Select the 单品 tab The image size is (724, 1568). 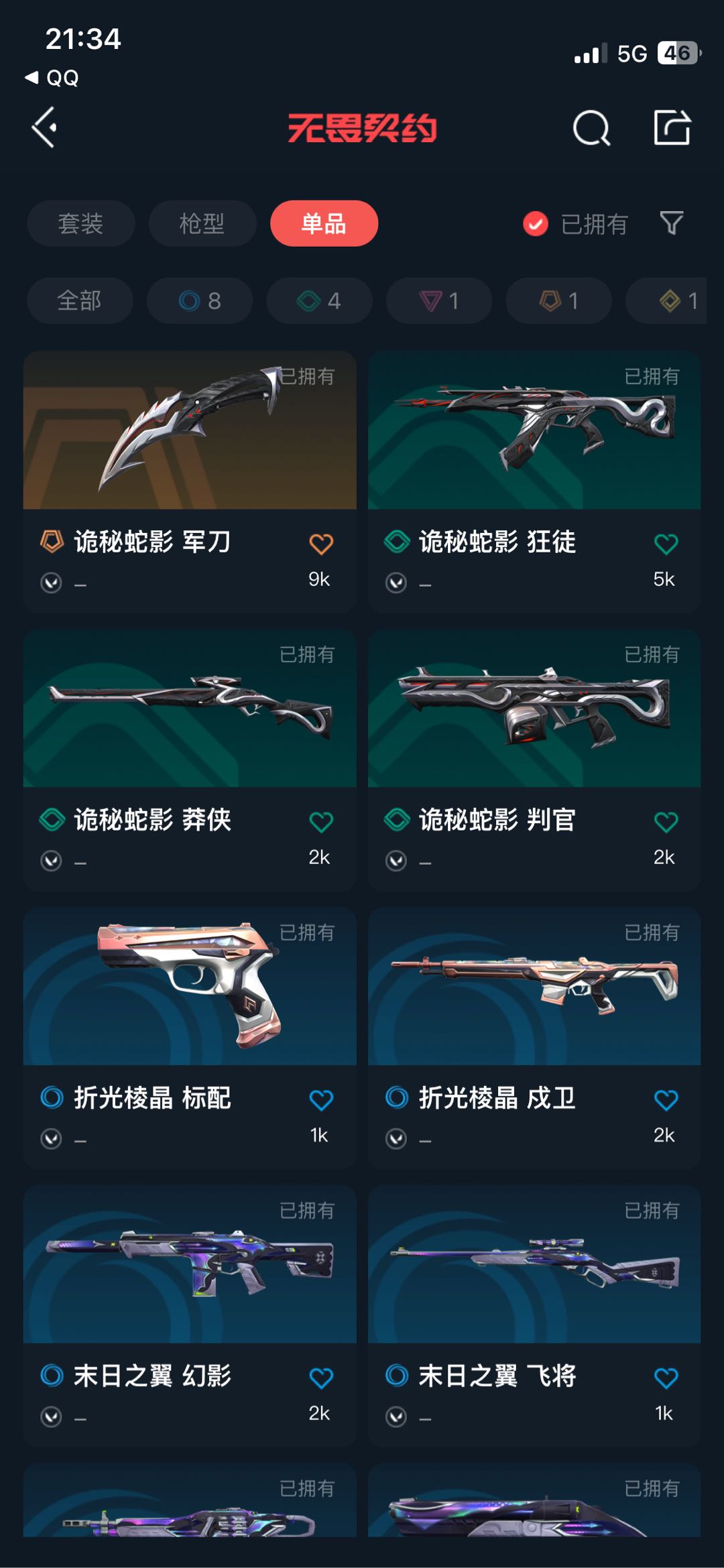pyautogui.click(x=324, y=223)
